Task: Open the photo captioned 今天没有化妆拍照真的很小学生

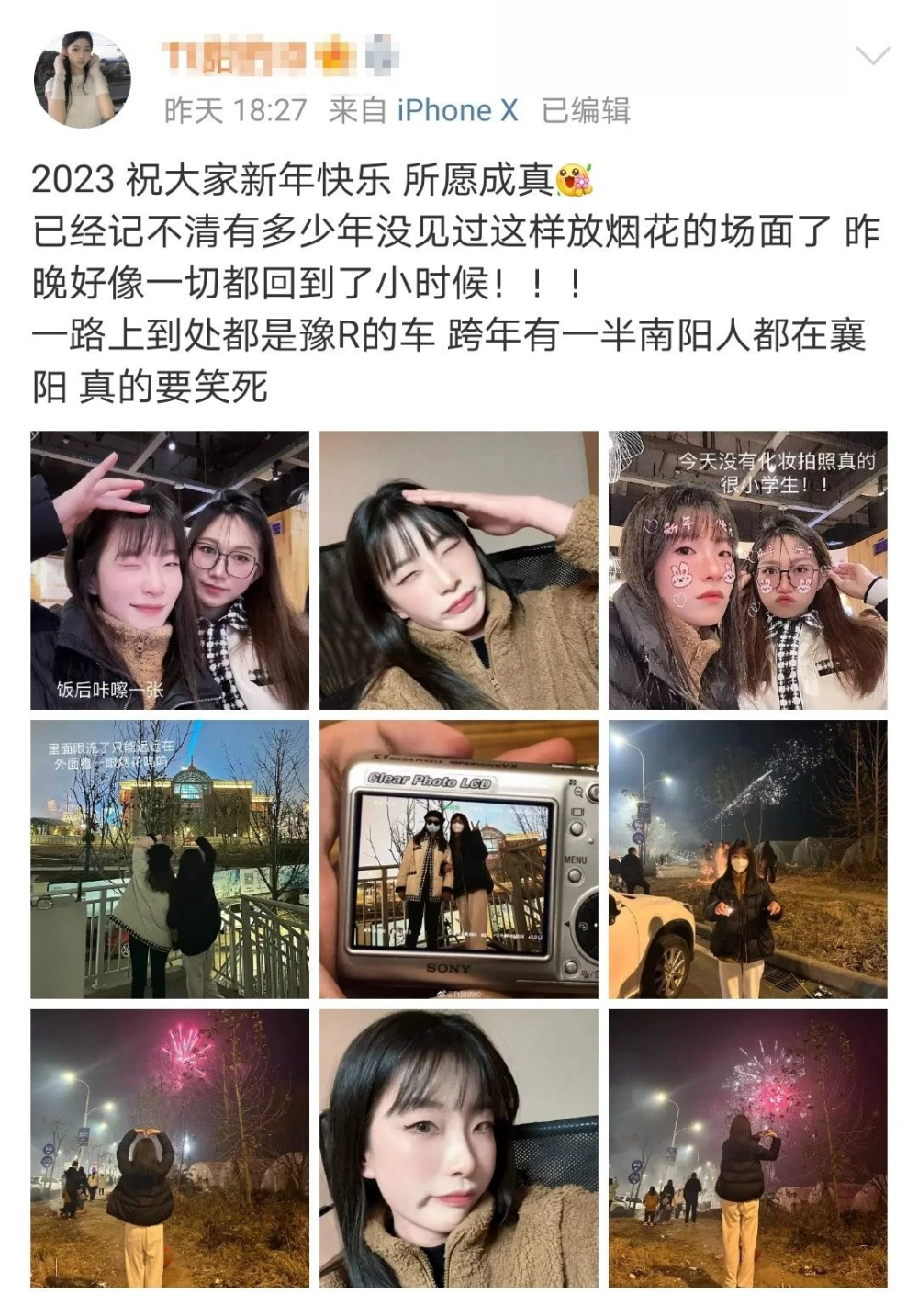Action: tap(748, 570)
